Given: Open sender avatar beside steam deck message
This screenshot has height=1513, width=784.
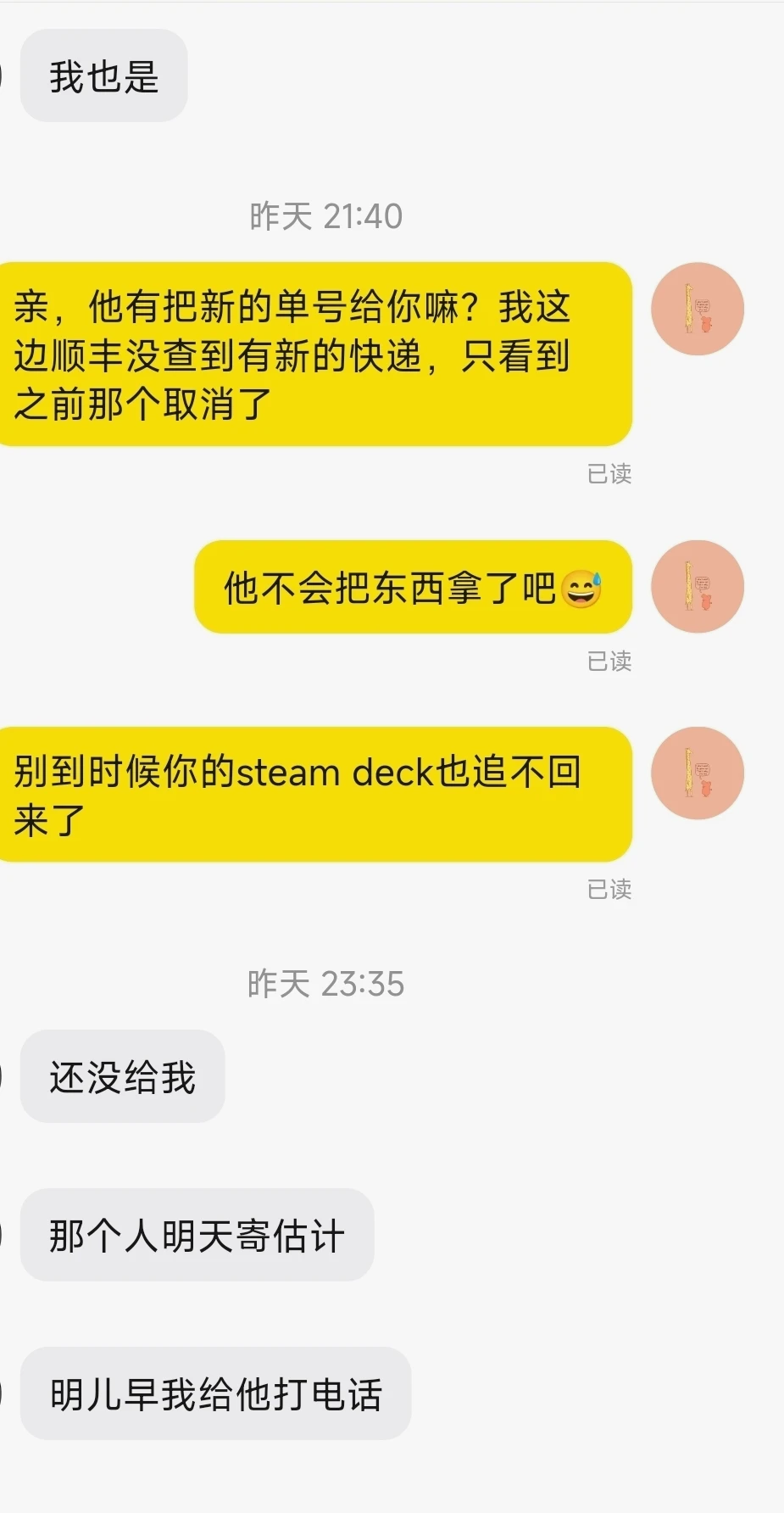Looking at the screenshot, I should [697, 773].
